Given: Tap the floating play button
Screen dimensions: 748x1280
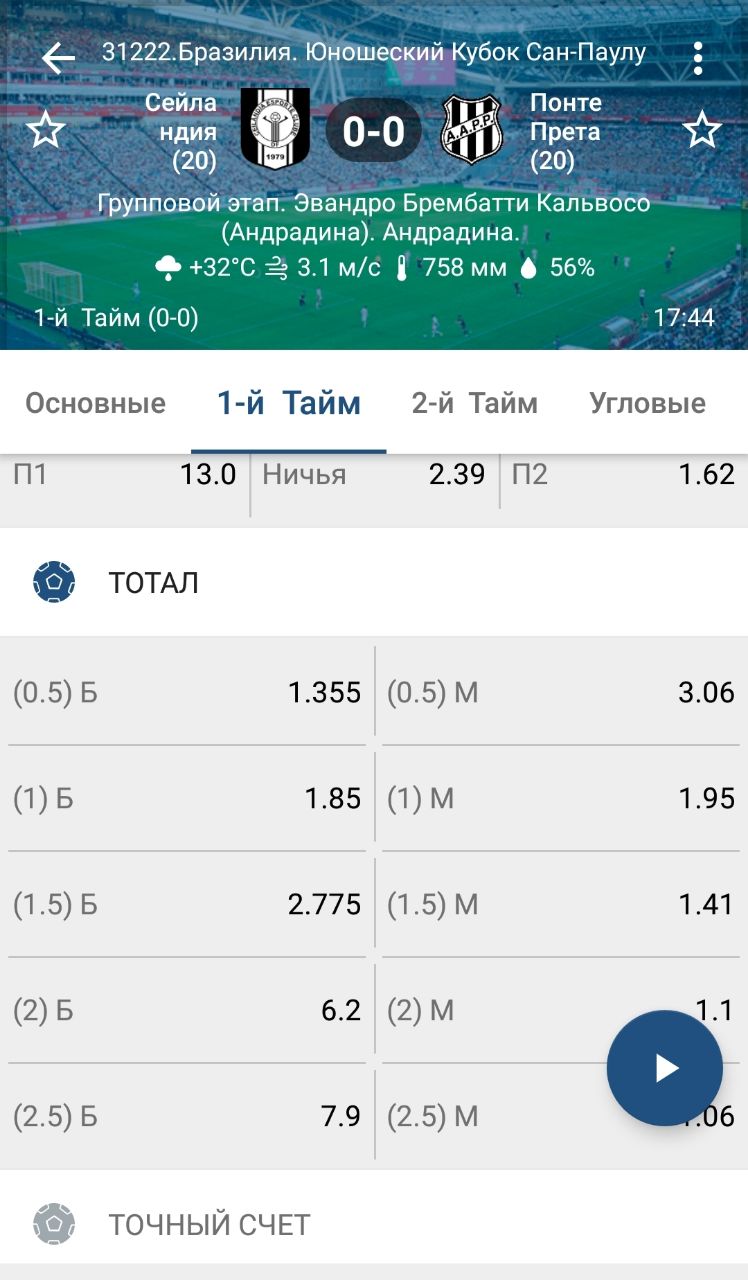Looking at the screenshot, I should [665, 1068].
